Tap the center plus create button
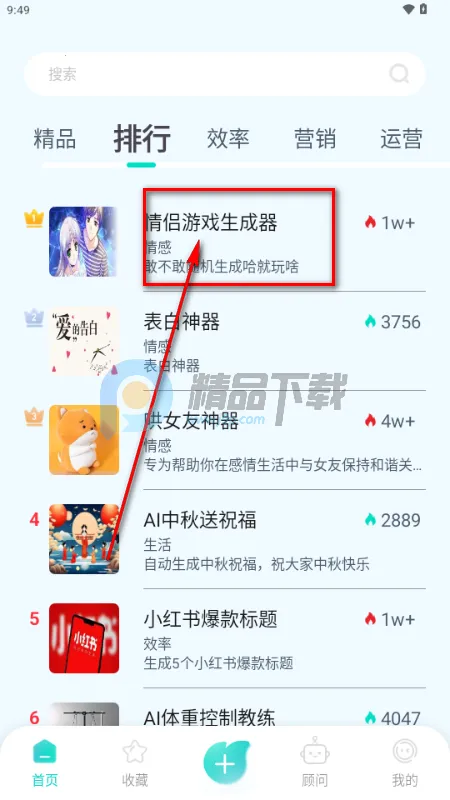This screenshot has width=450, height=800. [226, 762]
